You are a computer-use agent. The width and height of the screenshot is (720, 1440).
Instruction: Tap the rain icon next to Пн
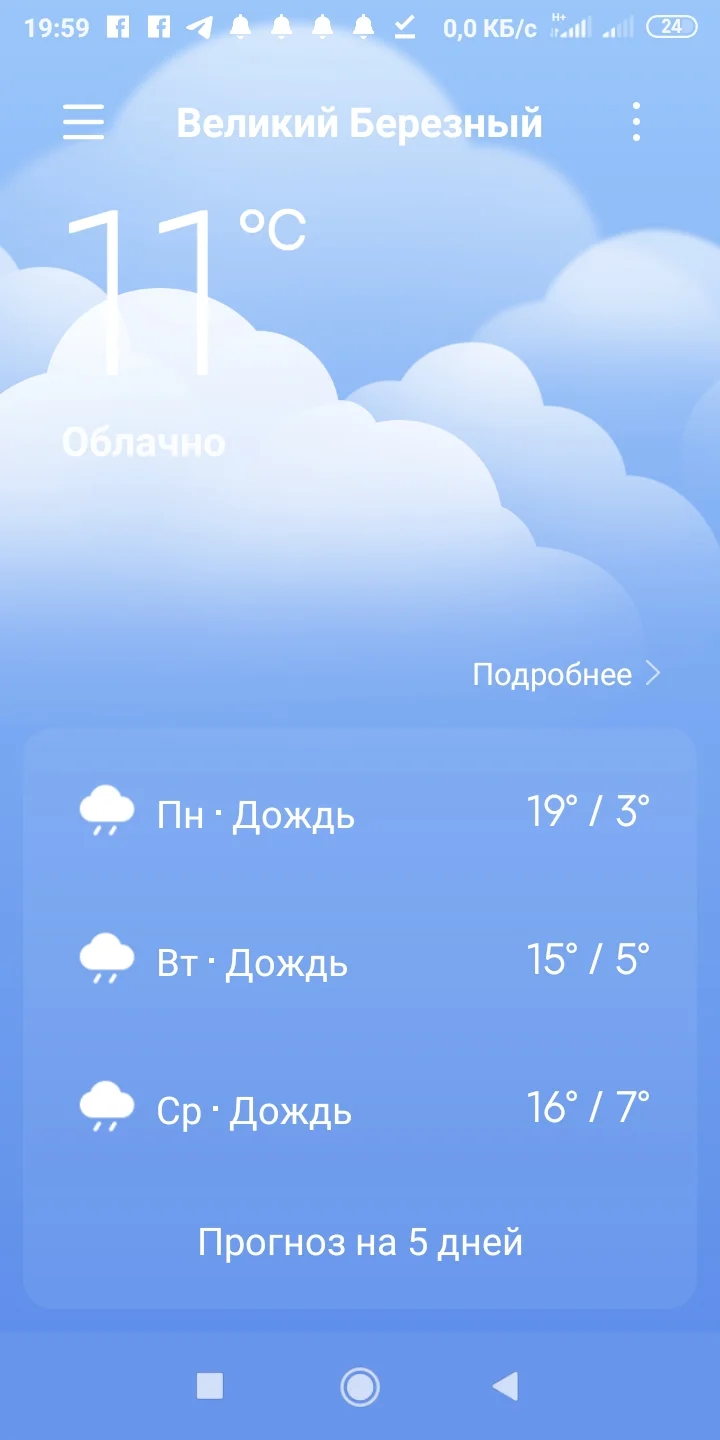(x=106, y=810)
